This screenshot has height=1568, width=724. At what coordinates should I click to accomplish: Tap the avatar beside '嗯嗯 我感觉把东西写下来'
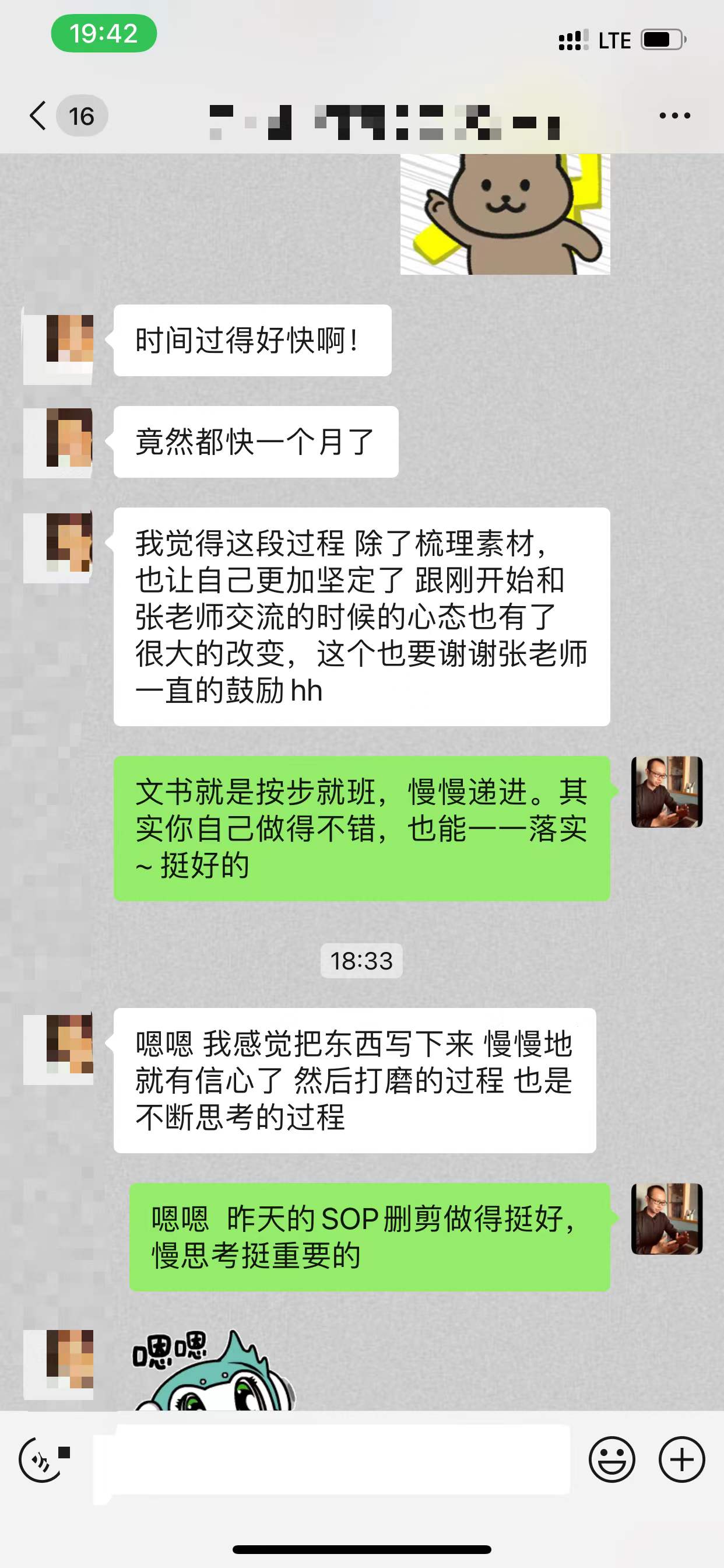pyautogui.click(x=58, y=1049)
